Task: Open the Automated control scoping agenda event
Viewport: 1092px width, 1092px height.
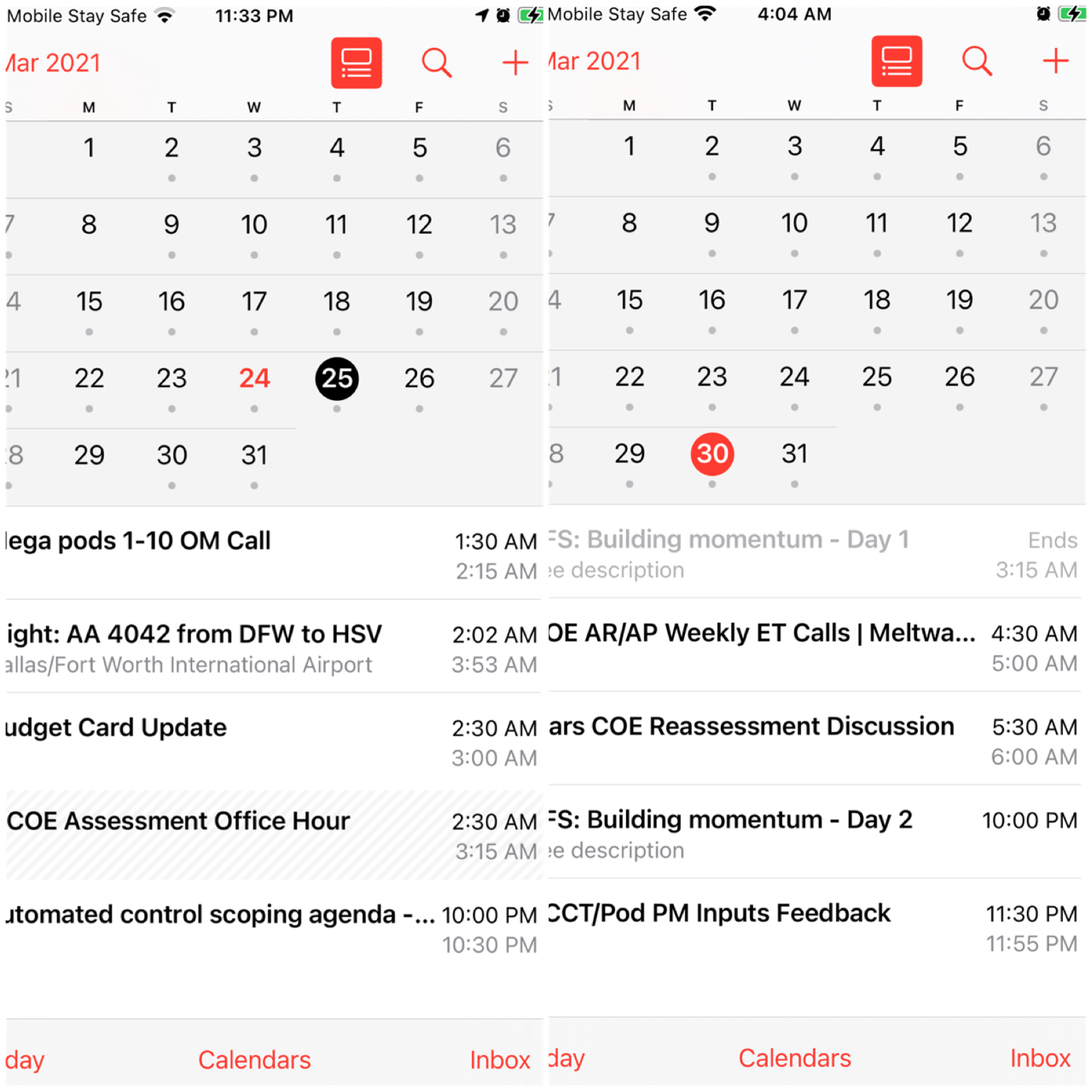Action: (x=274, y=928)
